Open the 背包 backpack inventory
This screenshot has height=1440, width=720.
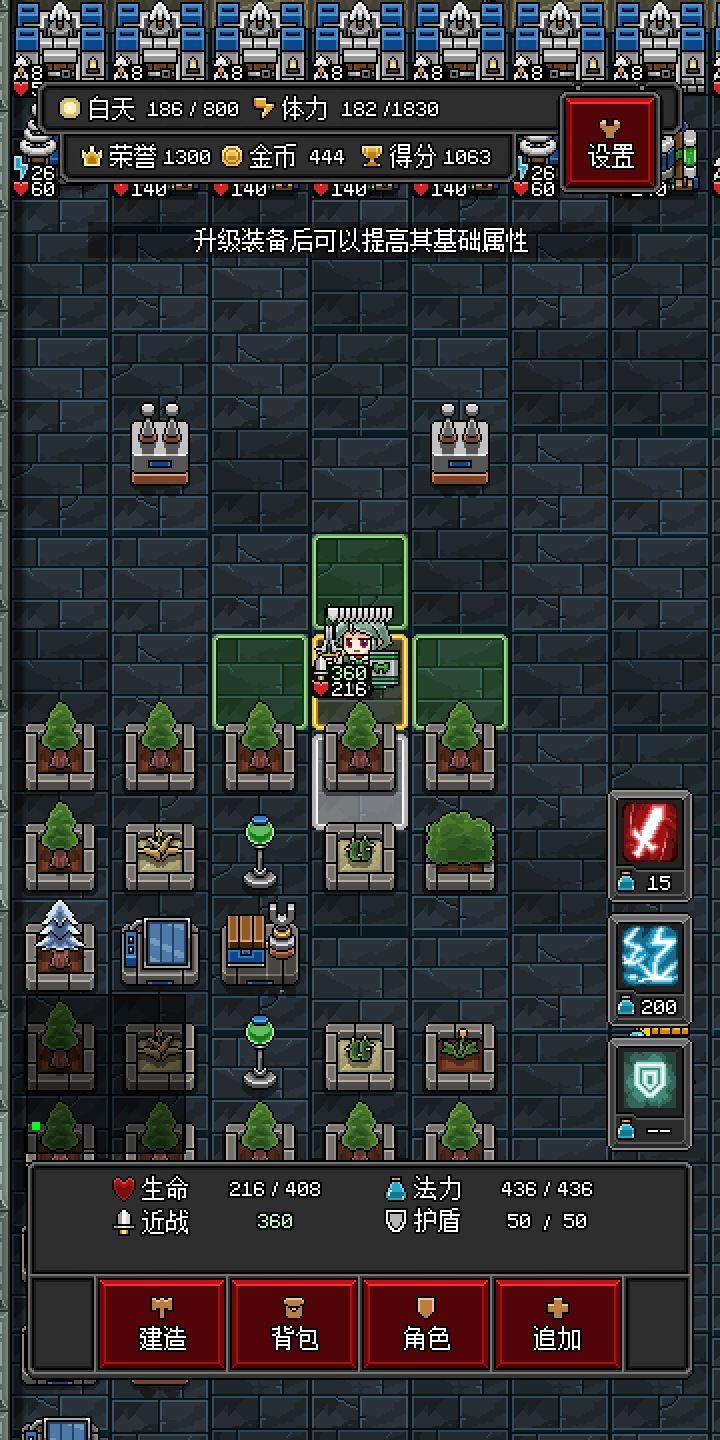(293, 1324)
